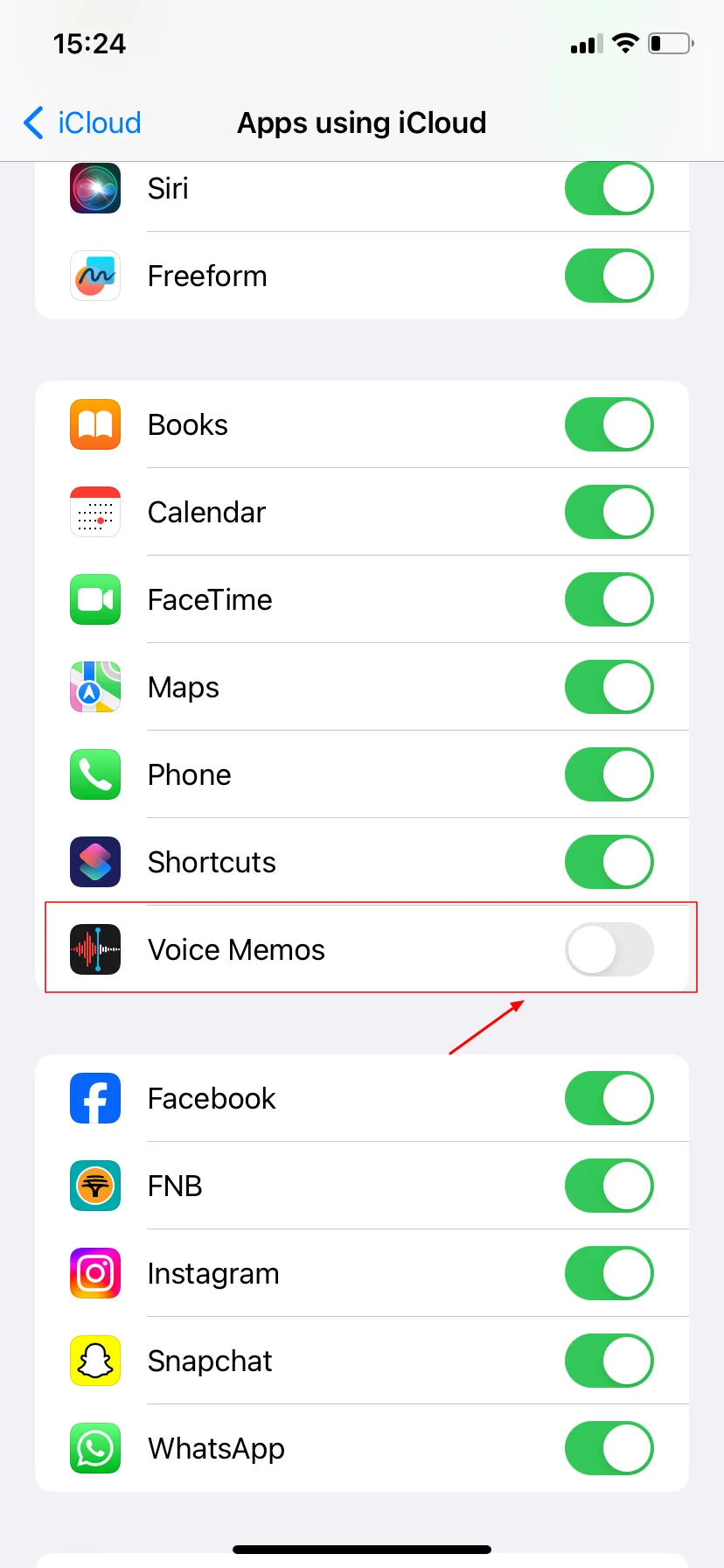The width and height of the screenshot is (724, 1568).
Task: Turn off Siri iCloud sync
Action: coord(609,188)
